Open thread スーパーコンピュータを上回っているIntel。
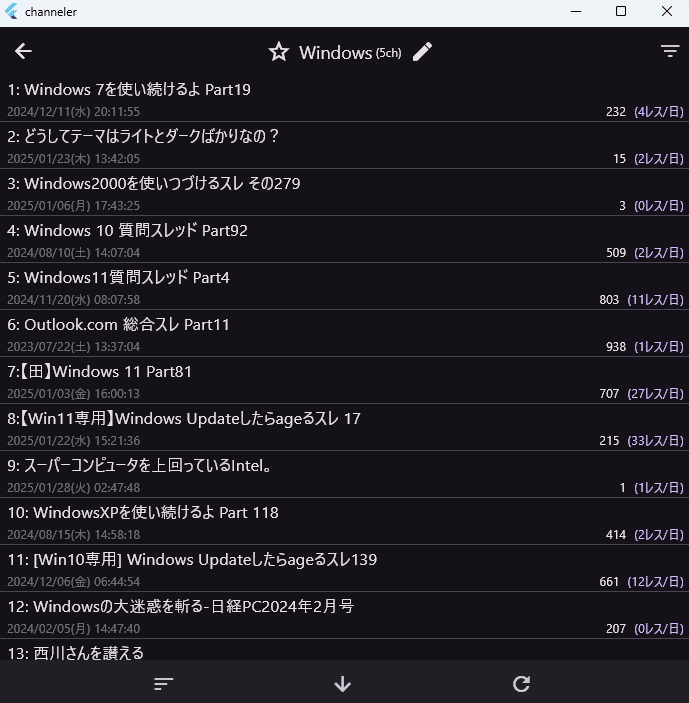The image size is (689, 703). coord(140,466)
